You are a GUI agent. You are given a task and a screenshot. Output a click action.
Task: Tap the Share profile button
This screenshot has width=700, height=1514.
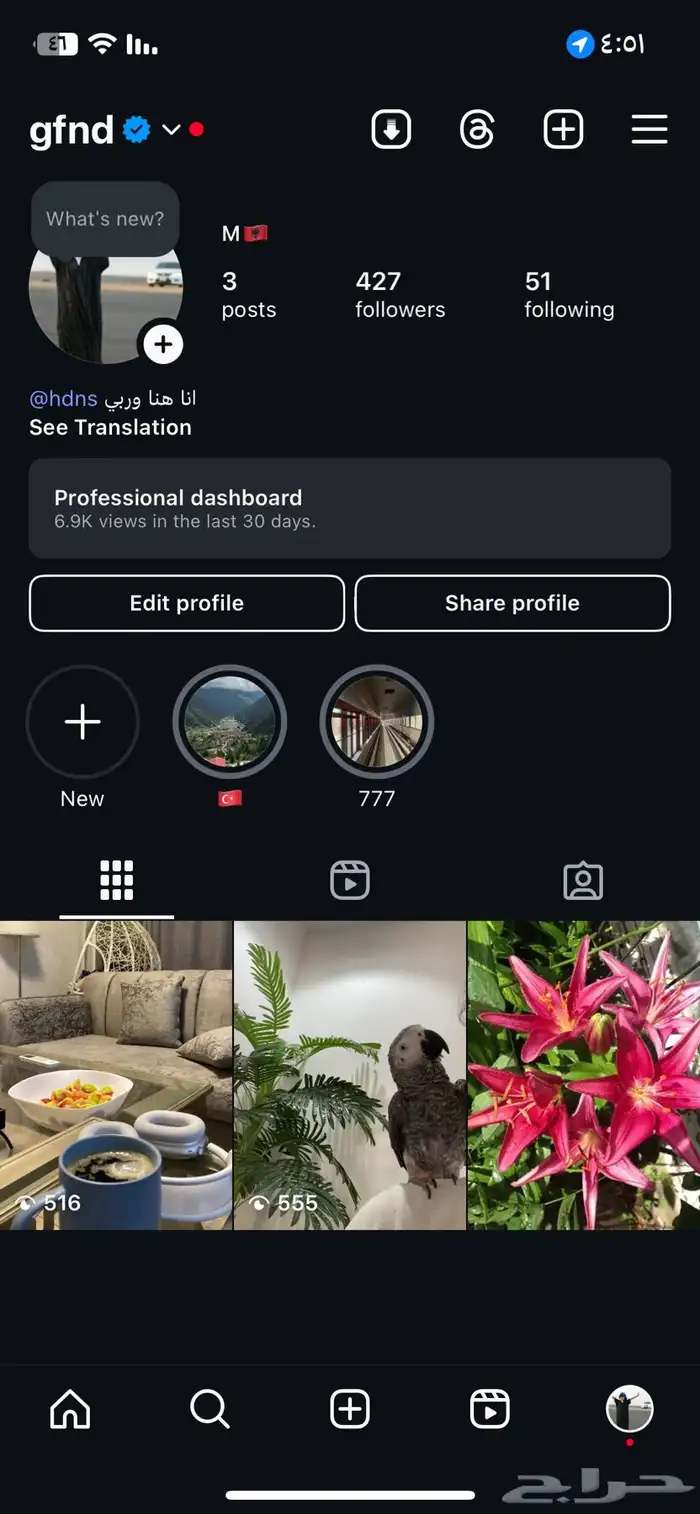coord(512,603)
